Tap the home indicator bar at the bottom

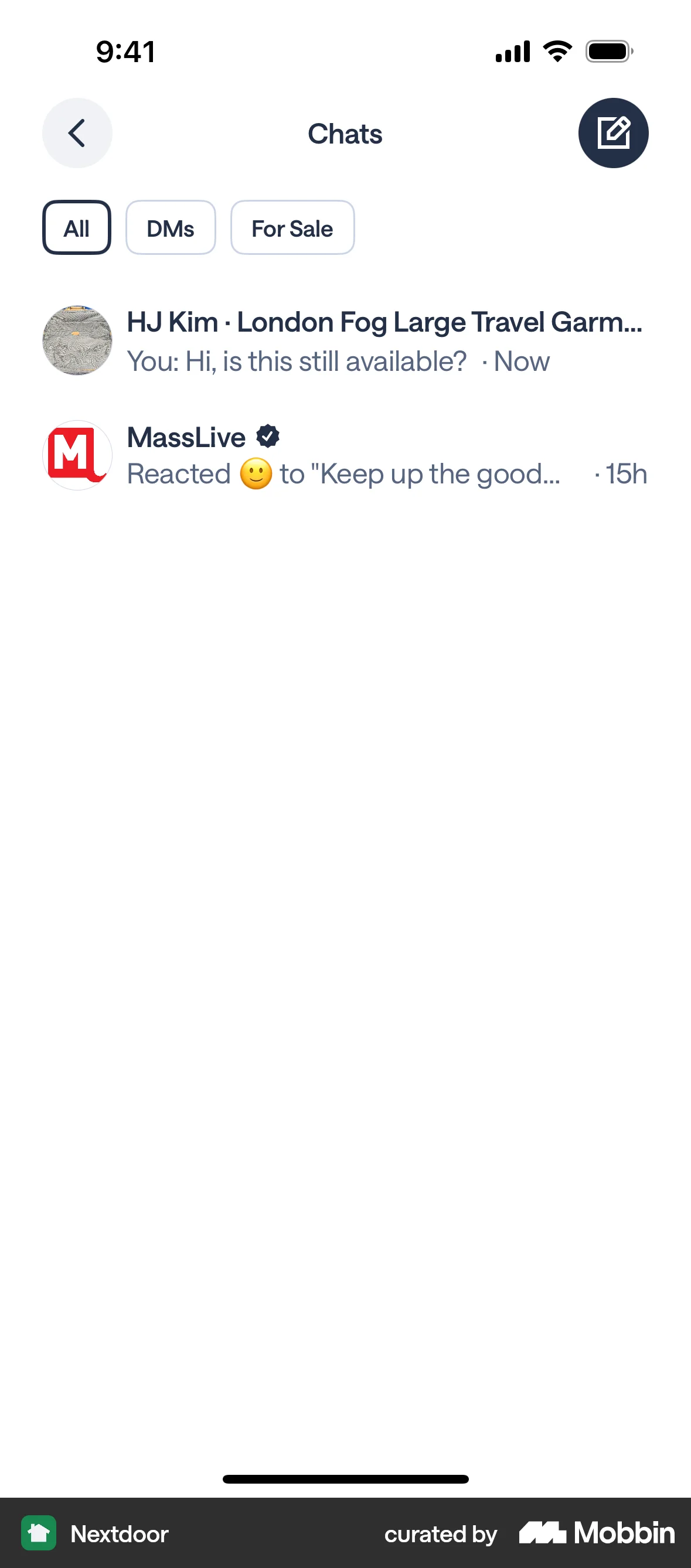coord(345,1478)
